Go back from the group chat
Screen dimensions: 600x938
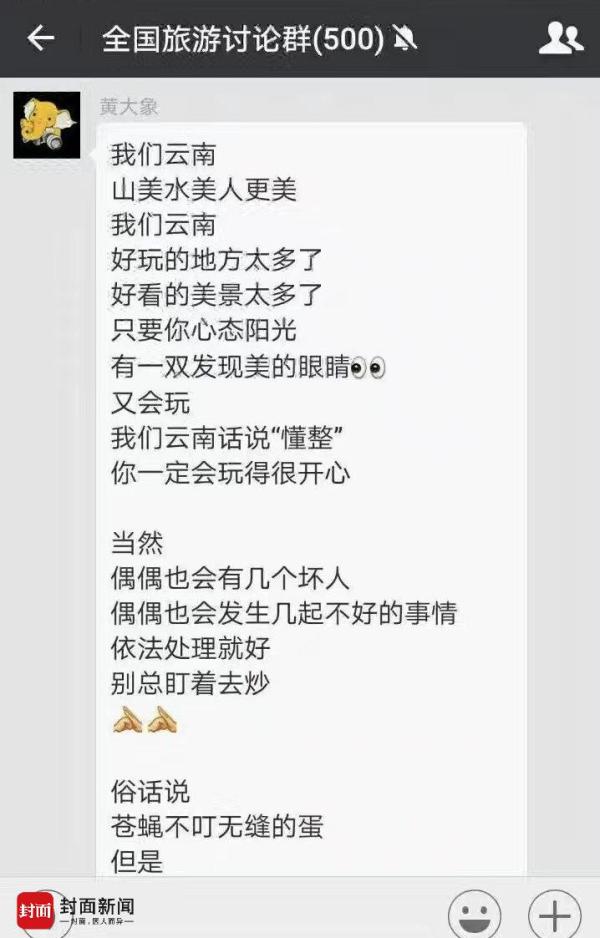40,39
